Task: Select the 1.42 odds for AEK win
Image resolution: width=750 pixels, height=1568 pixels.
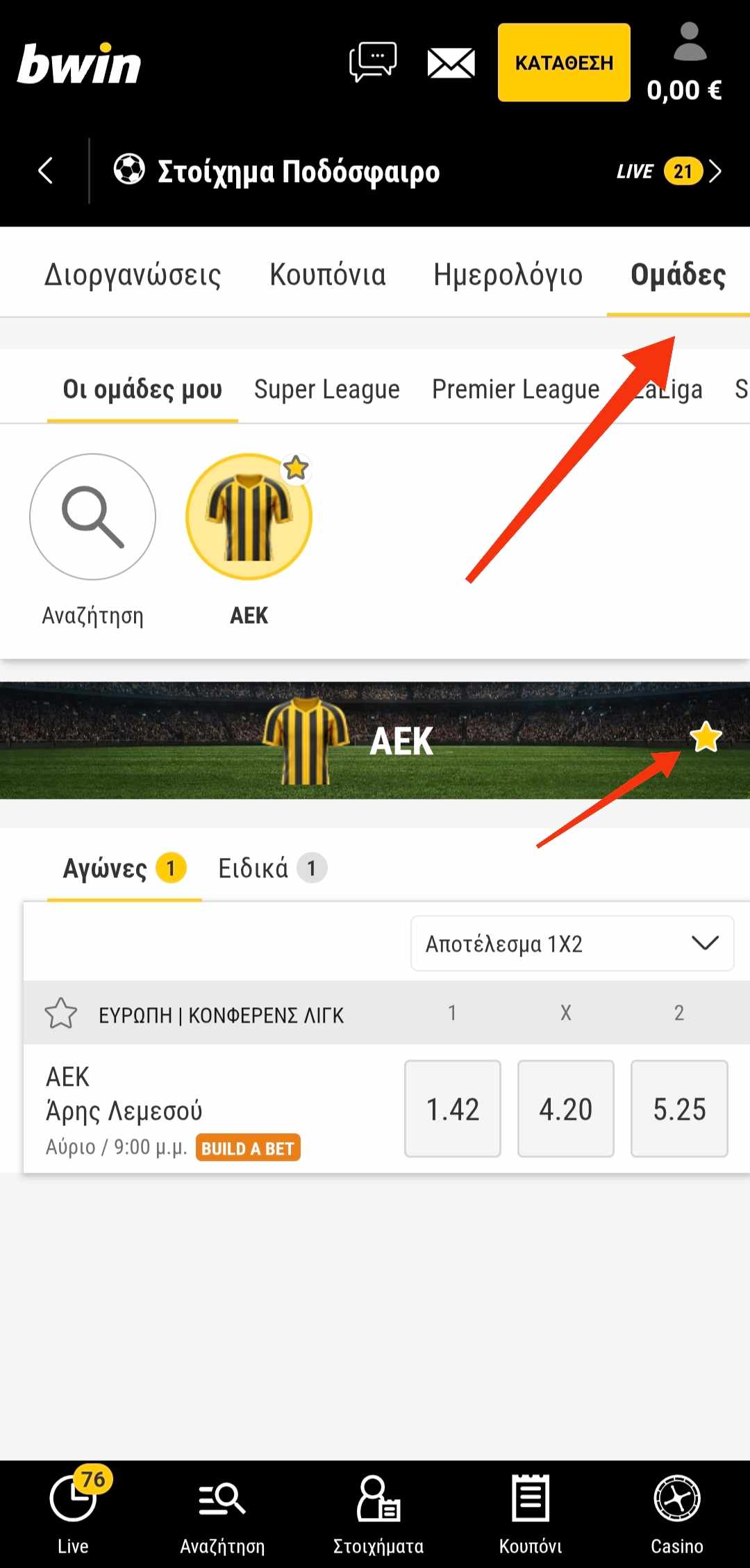Action: (x=453, y=1109)
